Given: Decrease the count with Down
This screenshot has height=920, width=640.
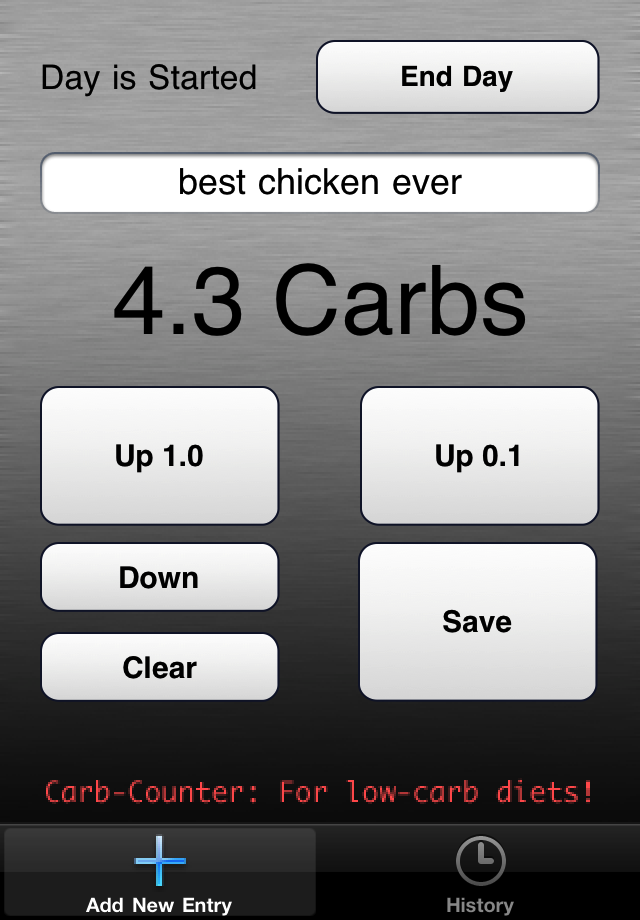Looking at the screenshot, I should coord(159,577).
